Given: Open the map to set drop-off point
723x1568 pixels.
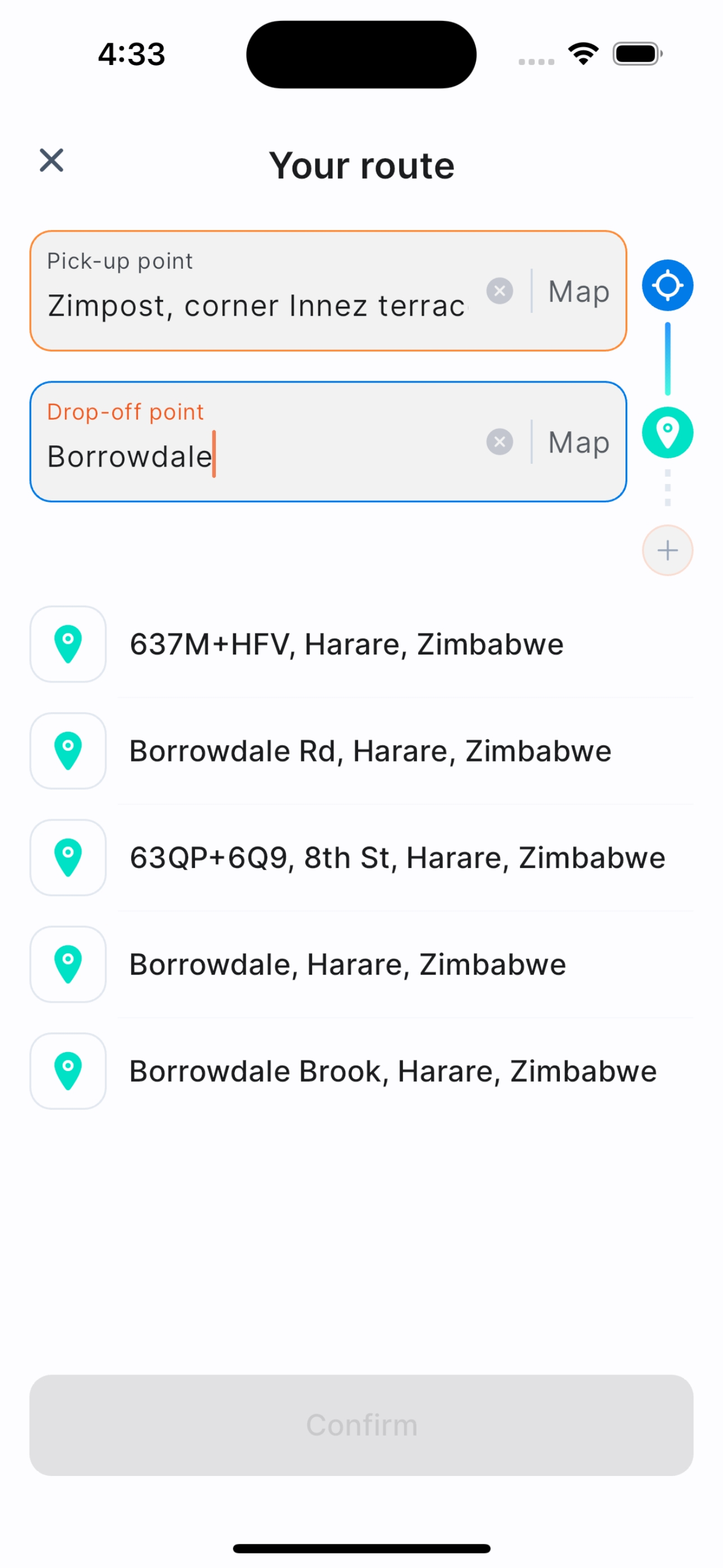Looking at the screenshot, I should tap(577, 442).
